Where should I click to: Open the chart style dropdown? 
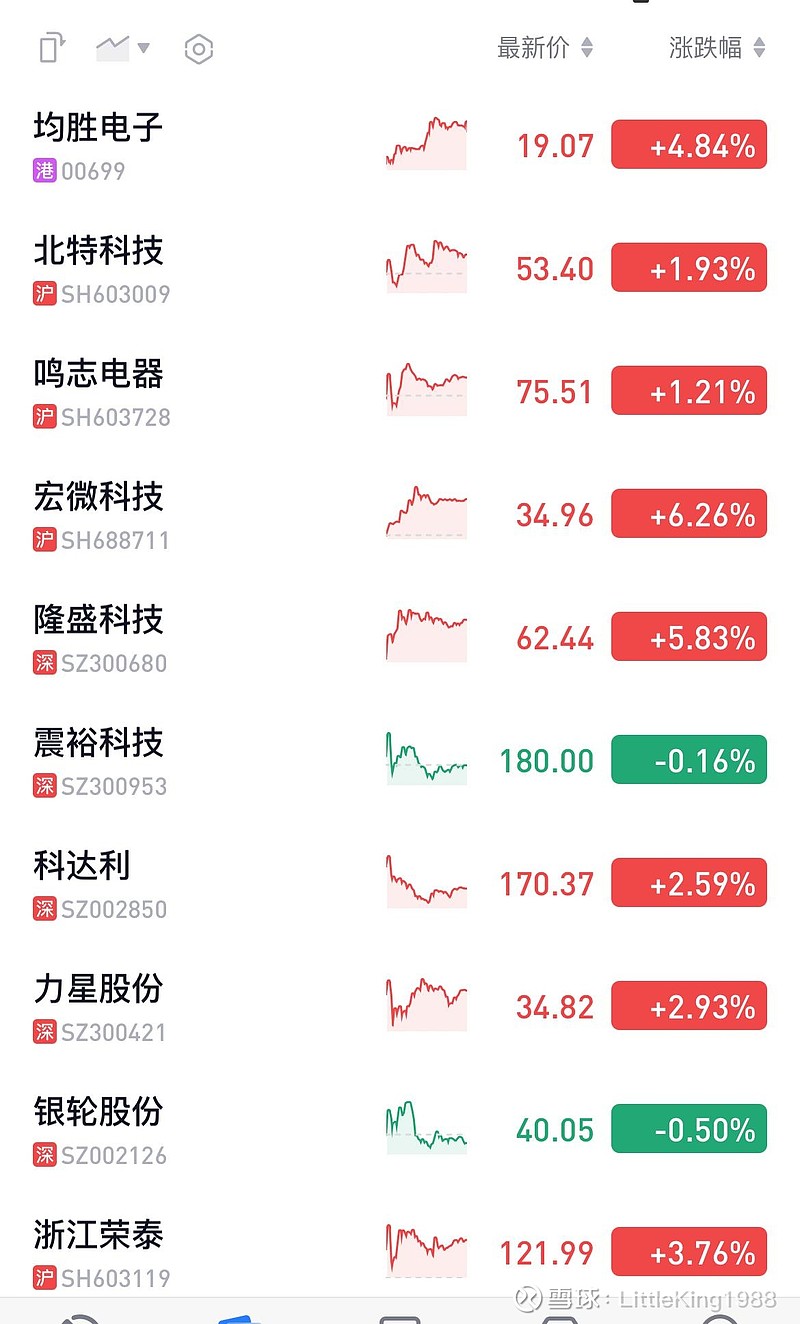pos(122,47)
